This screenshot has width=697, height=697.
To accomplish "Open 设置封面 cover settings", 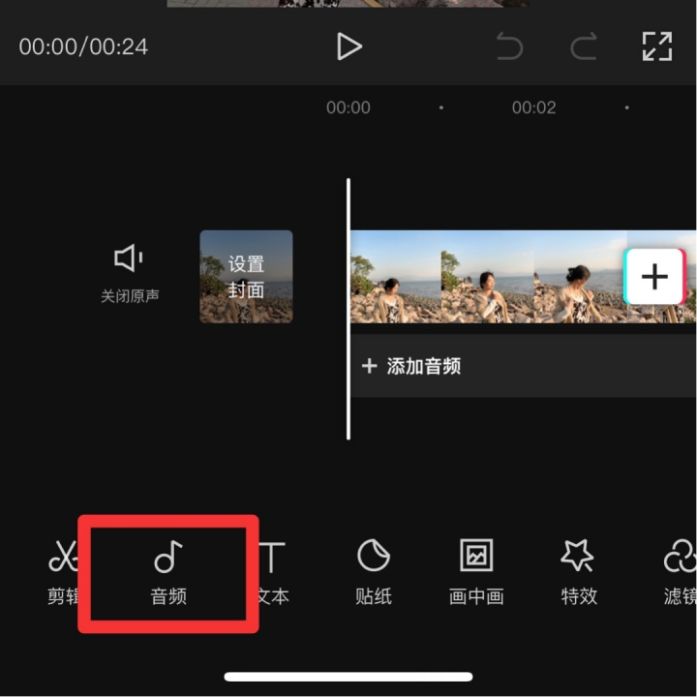I will [x=246, y=276].
